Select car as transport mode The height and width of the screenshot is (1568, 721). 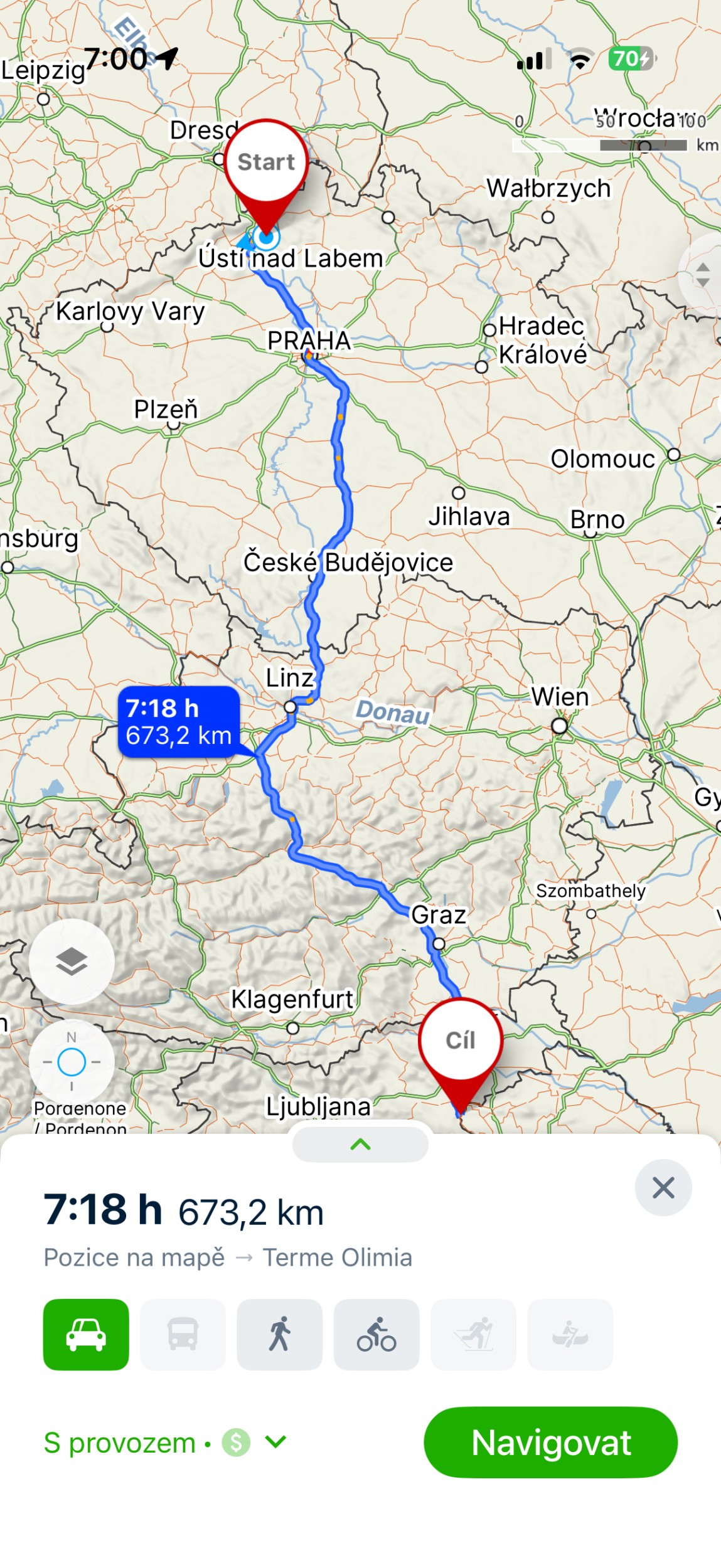coord(86,1334)
